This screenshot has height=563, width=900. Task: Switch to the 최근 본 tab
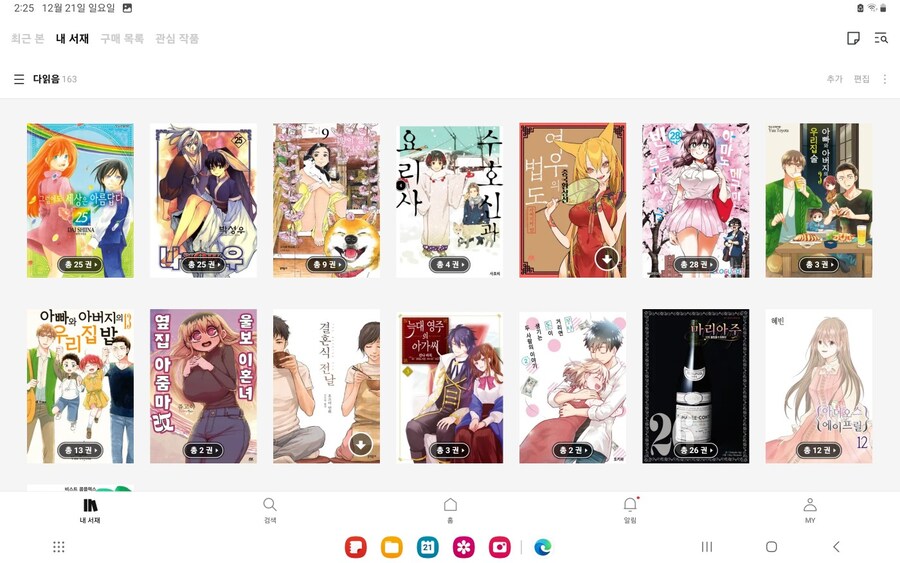27,39
